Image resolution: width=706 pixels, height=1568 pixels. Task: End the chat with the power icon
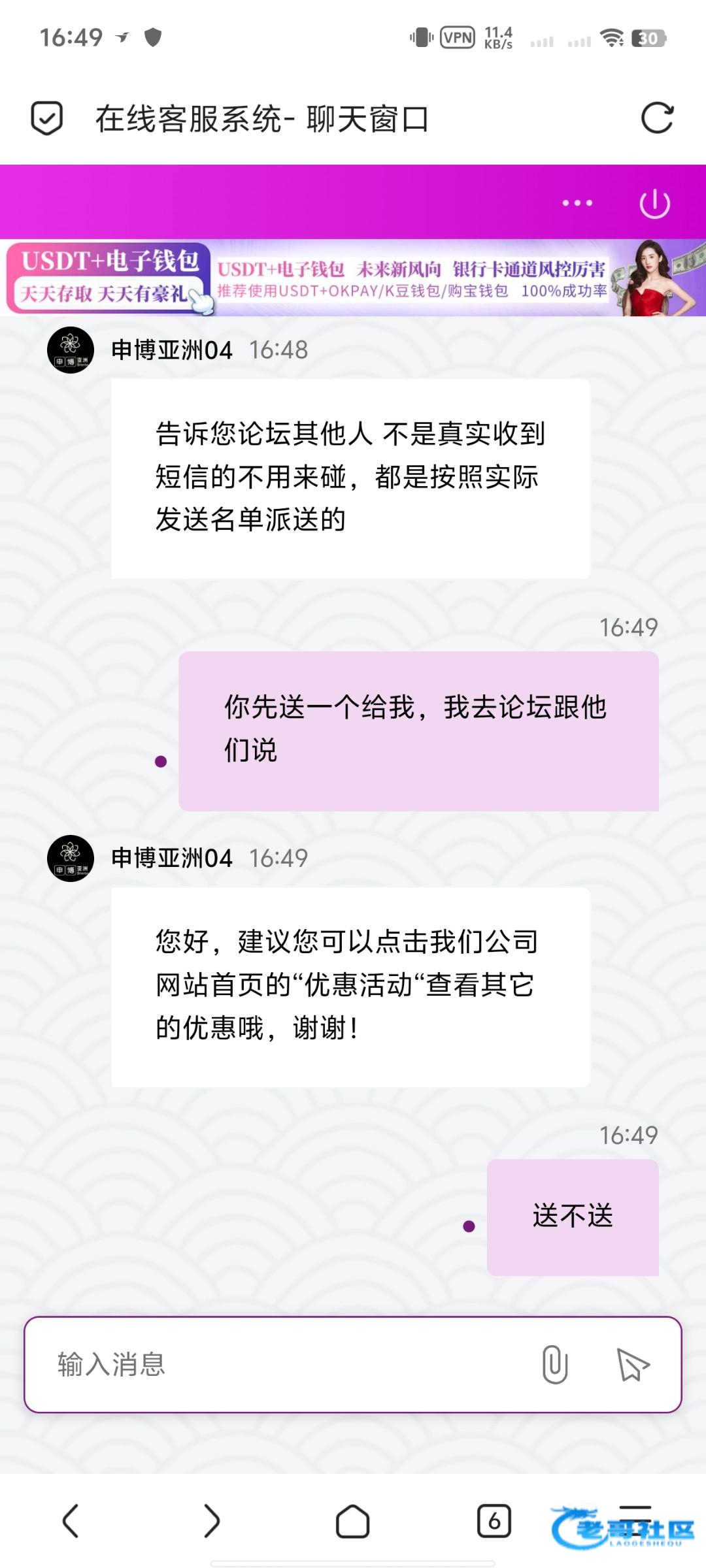click(x=654, y=203)
